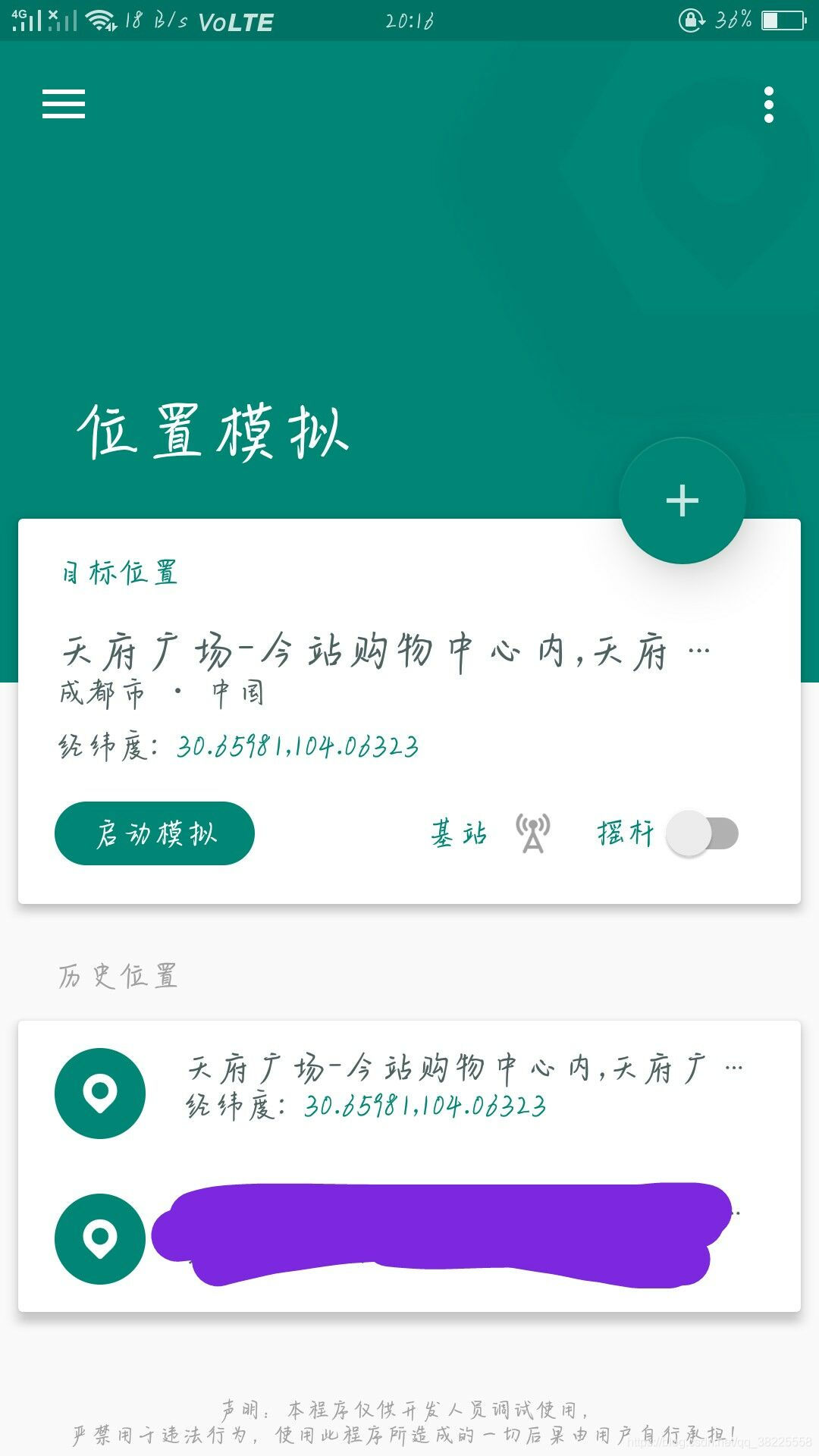The image size is (819, 1456).
Task: Tap the lock icon near battery indicator
Action: point(690,19)
